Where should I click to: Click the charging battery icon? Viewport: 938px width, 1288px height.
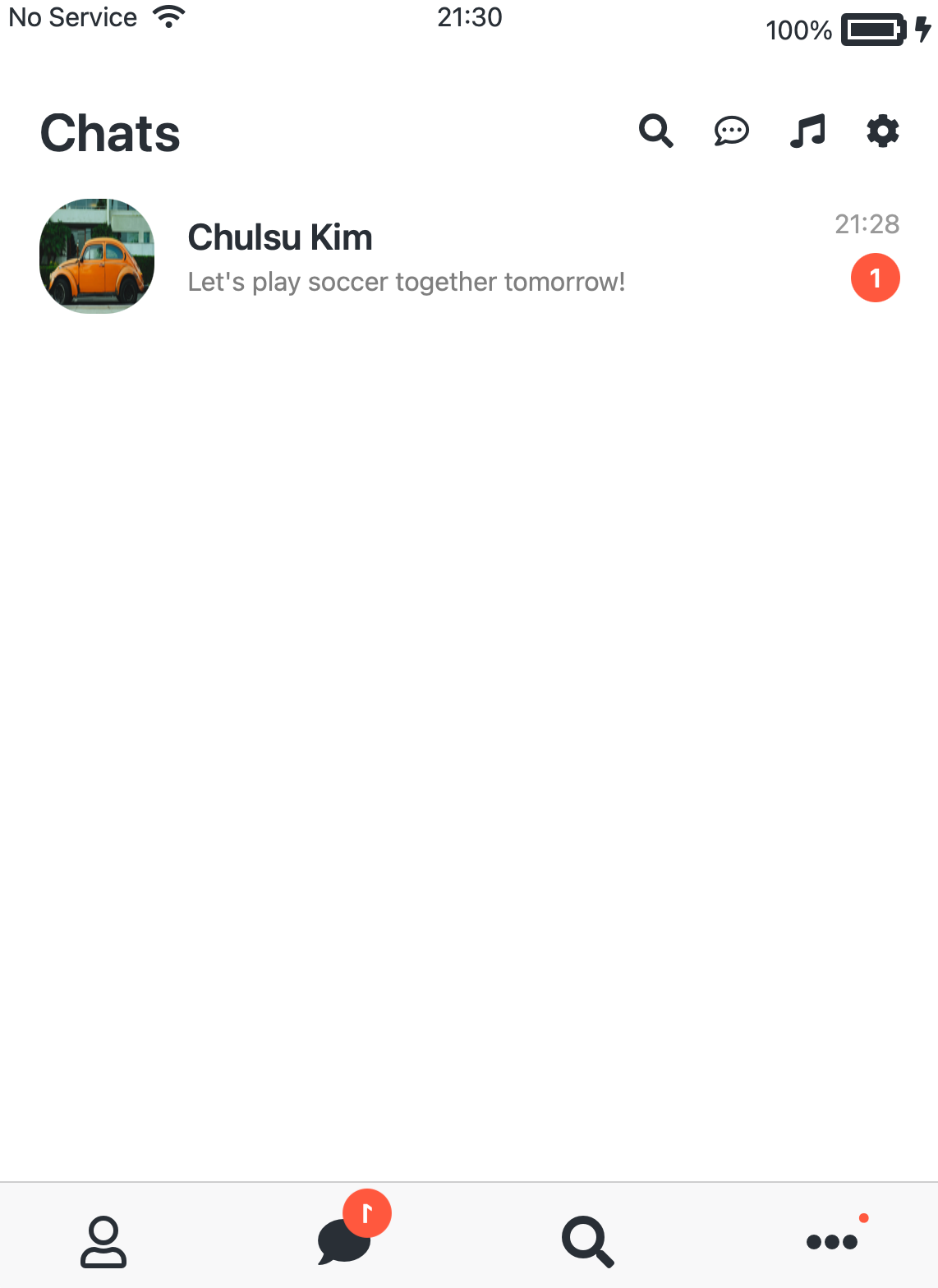[x=873, y=30]
